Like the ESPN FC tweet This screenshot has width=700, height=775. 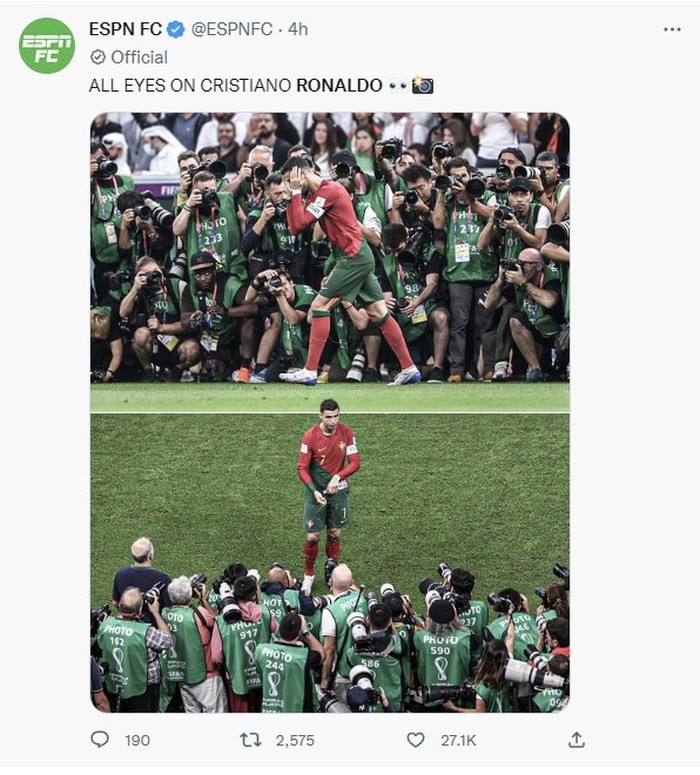[x=416, y=740]
